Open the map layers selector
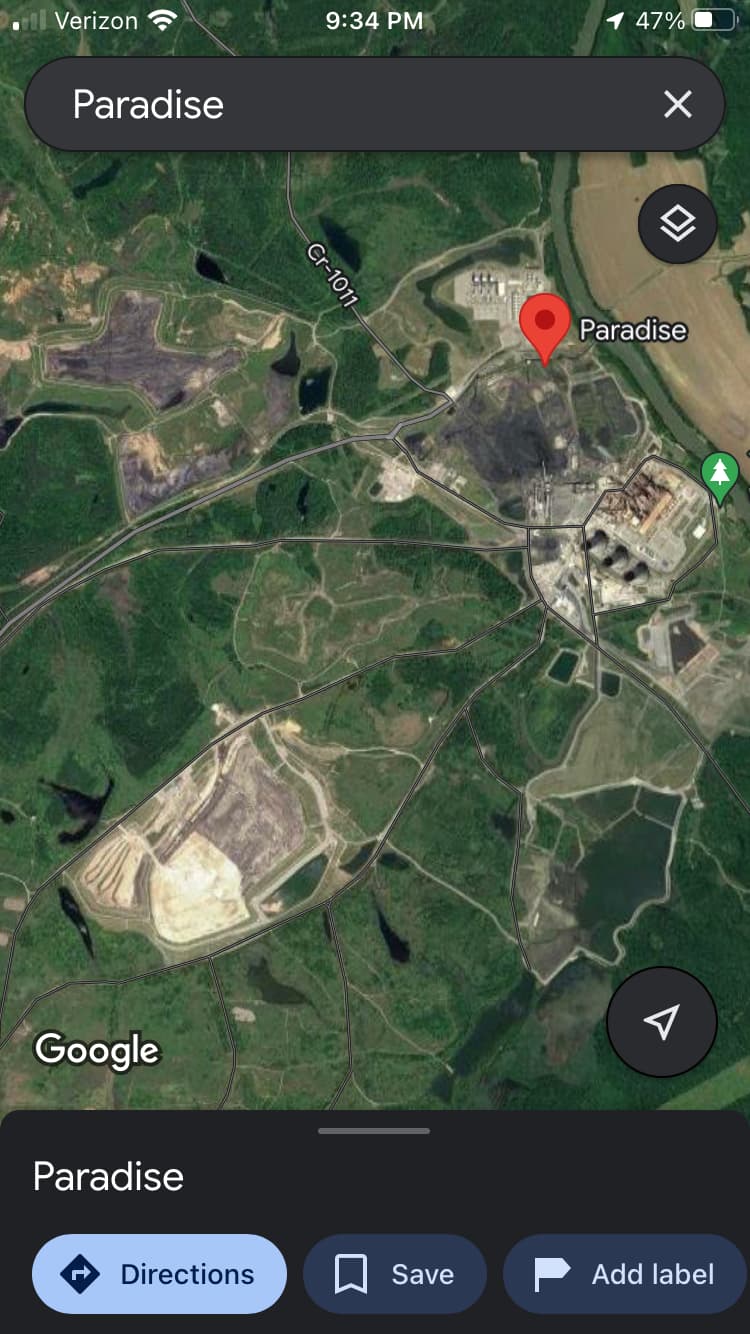Screen dimensions: 750x1334 [678, 225]
